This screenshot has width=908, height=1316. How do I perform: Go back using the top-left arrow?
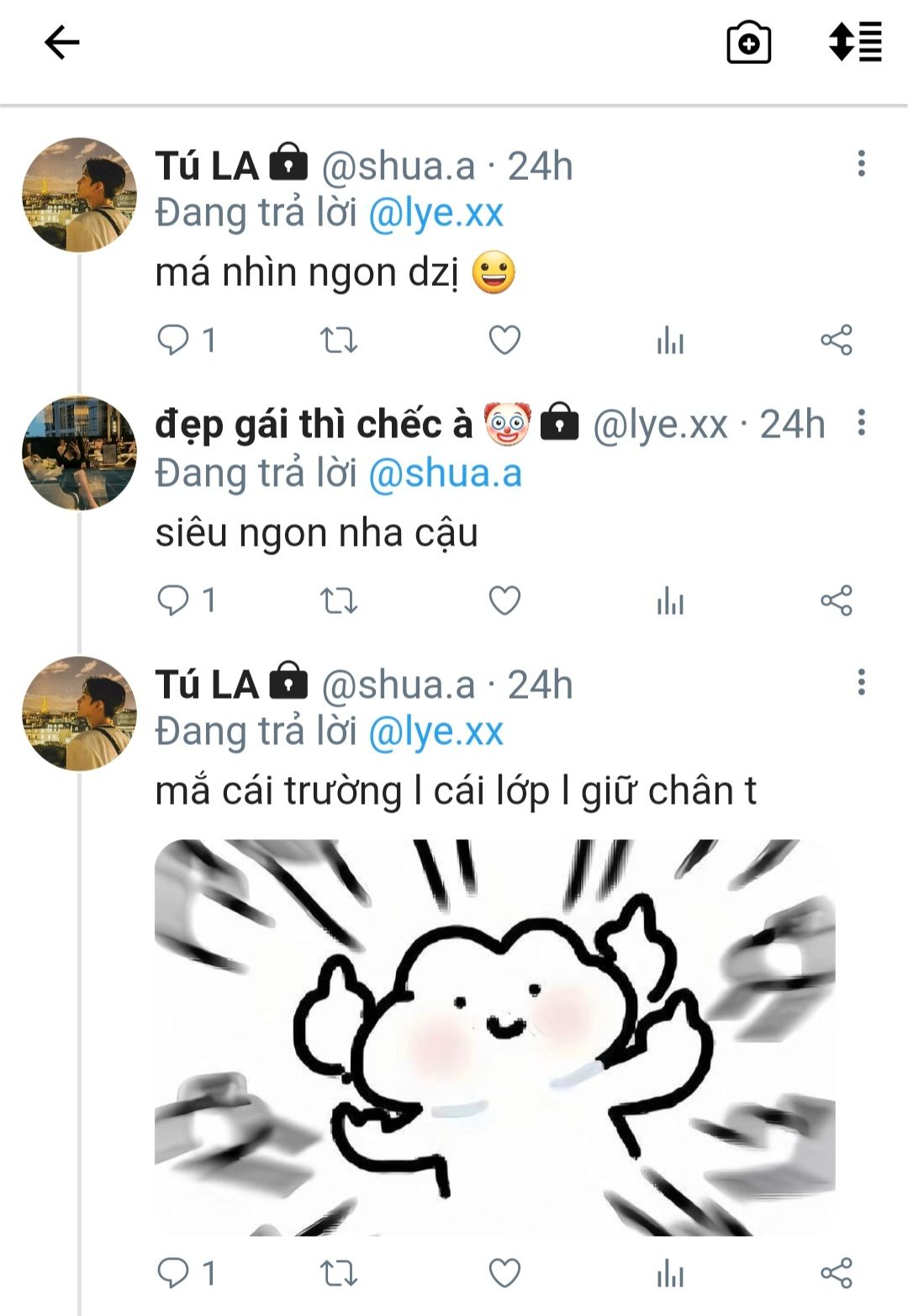coord(61,42)
